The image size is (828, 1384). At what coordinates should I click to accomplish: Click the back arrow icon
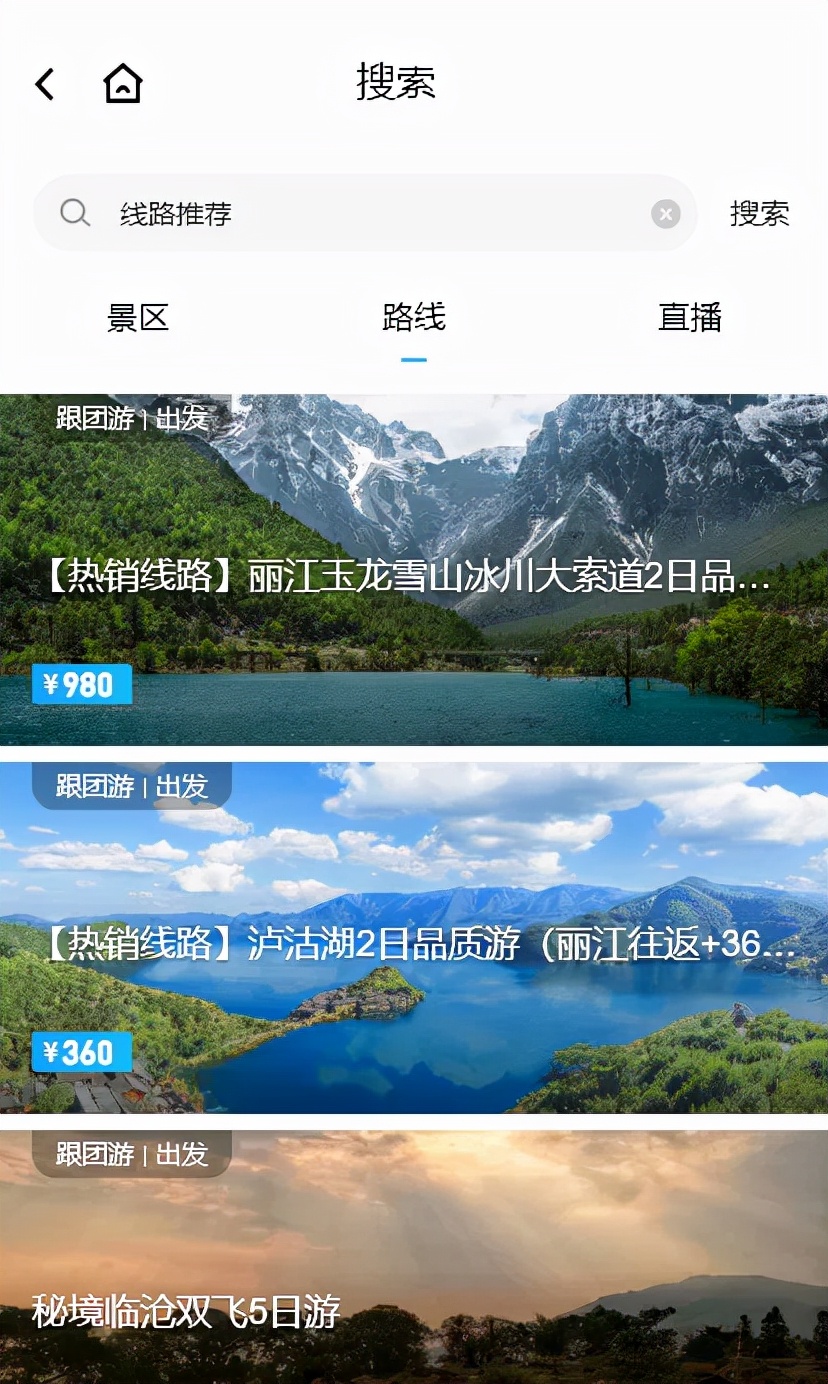tap(44, 83)
